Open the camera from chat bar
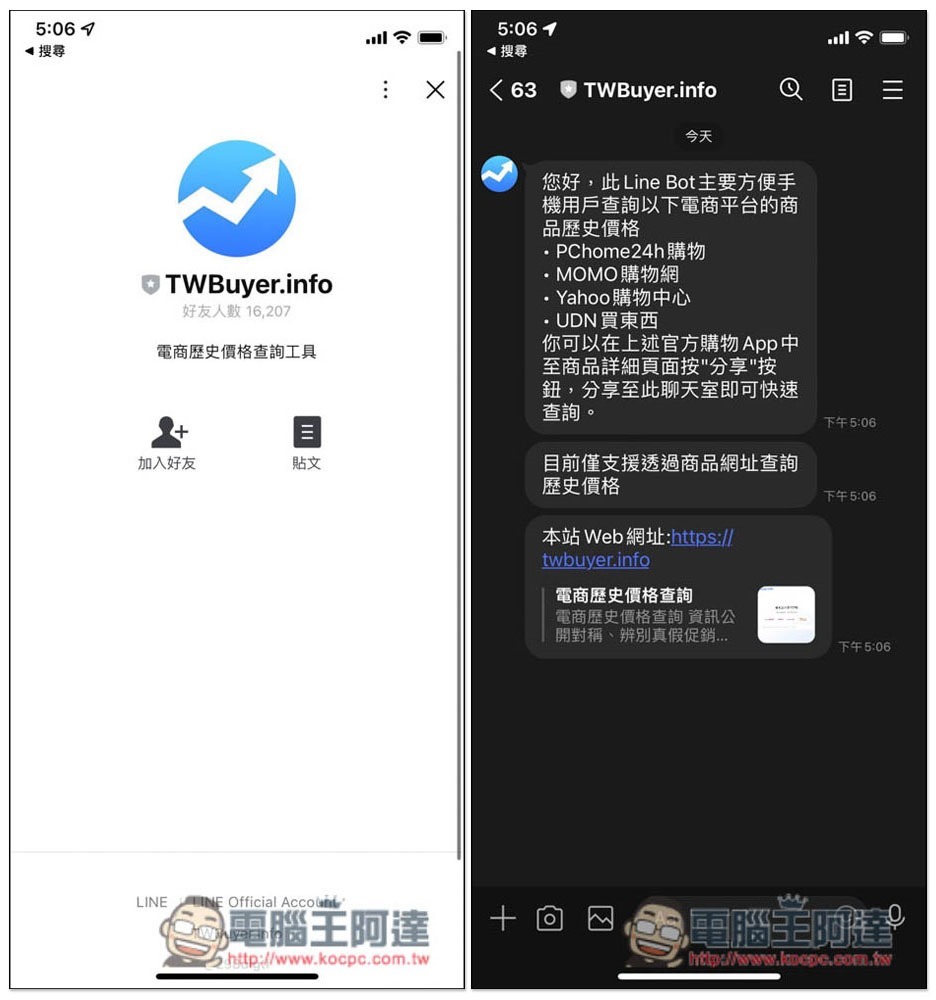936x1000 pixels. [549, 918]
